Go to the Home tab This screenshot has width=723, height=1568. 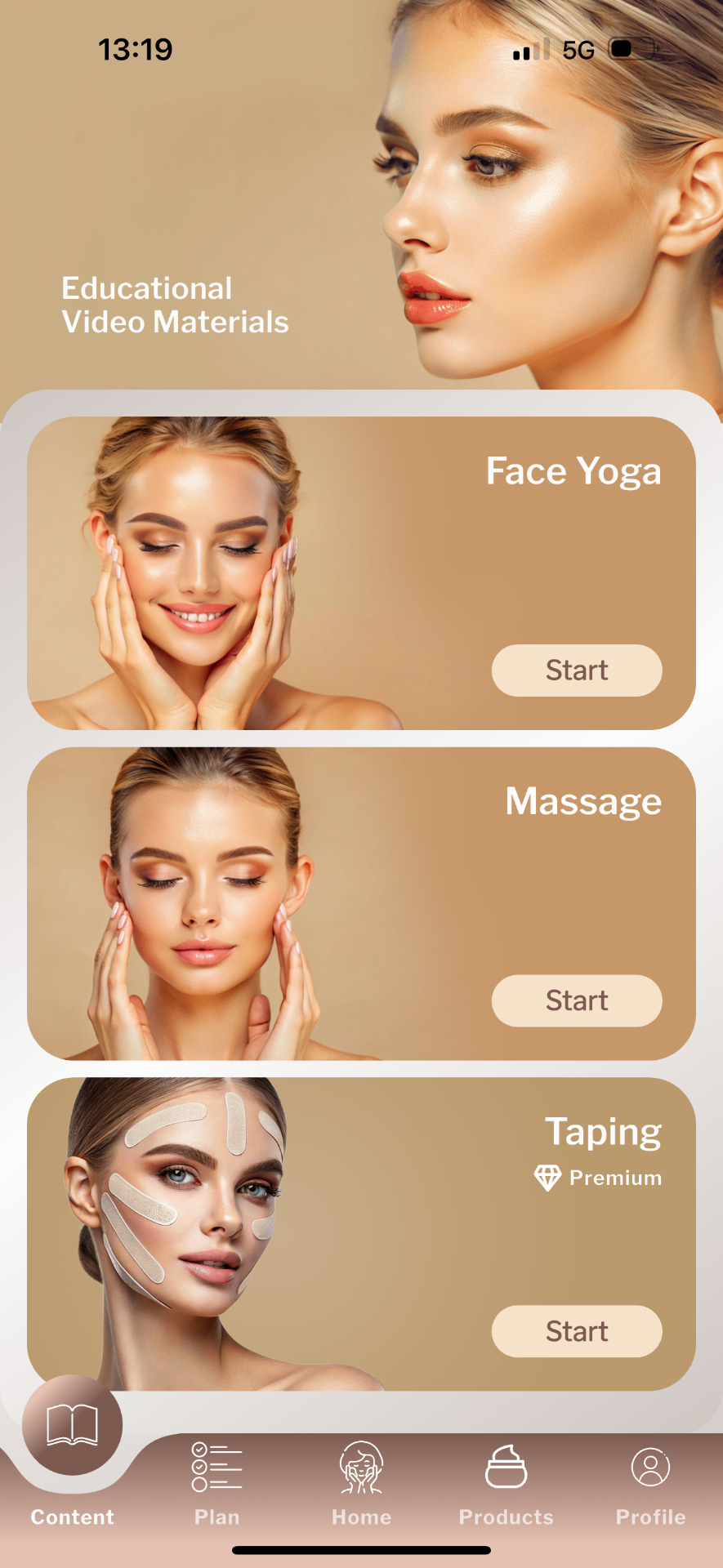point(361,1482)
